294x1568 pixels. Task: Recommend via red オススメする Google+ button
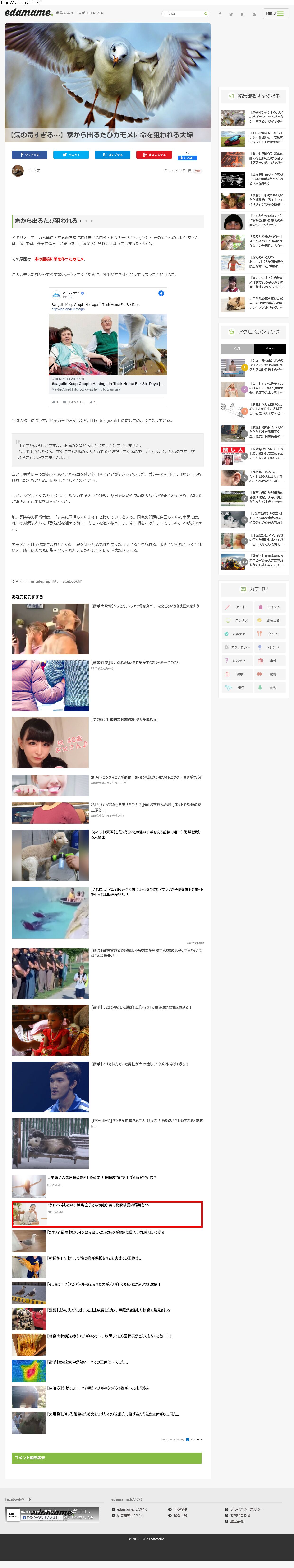154,155
